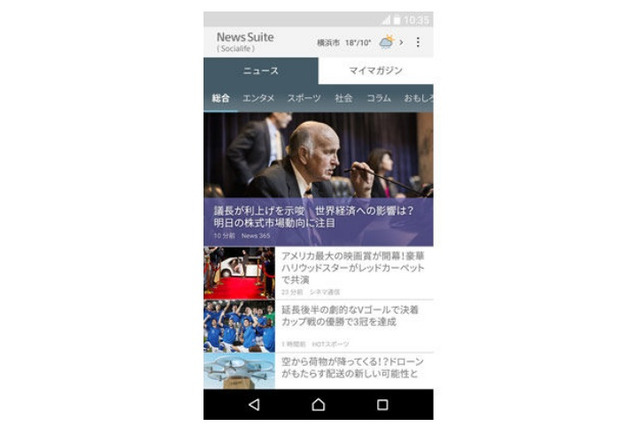Open the 横浜市 weather forecast
640x426 pixels.
tap(358, 43)
